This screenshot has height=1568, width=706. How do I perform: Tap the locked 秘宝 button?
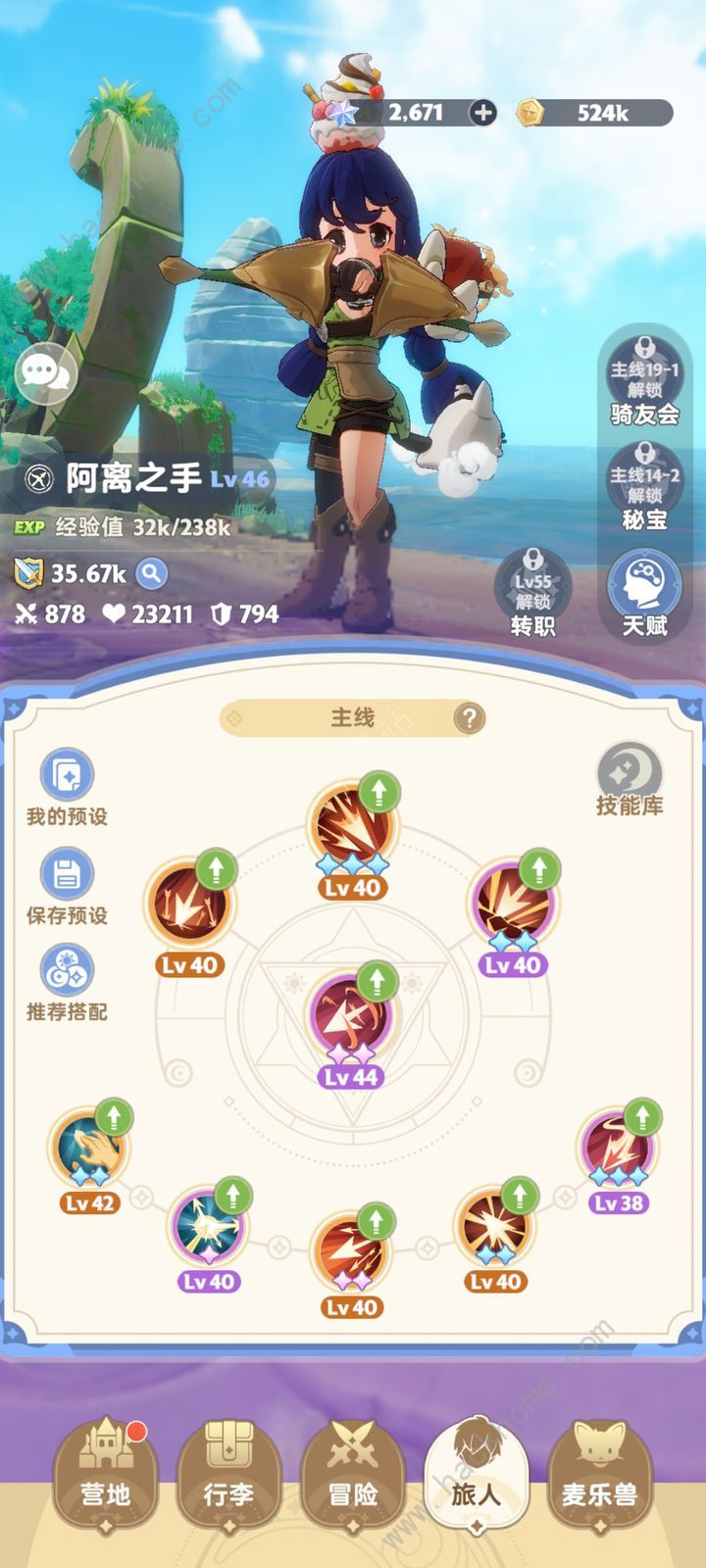tap(644, 487)
